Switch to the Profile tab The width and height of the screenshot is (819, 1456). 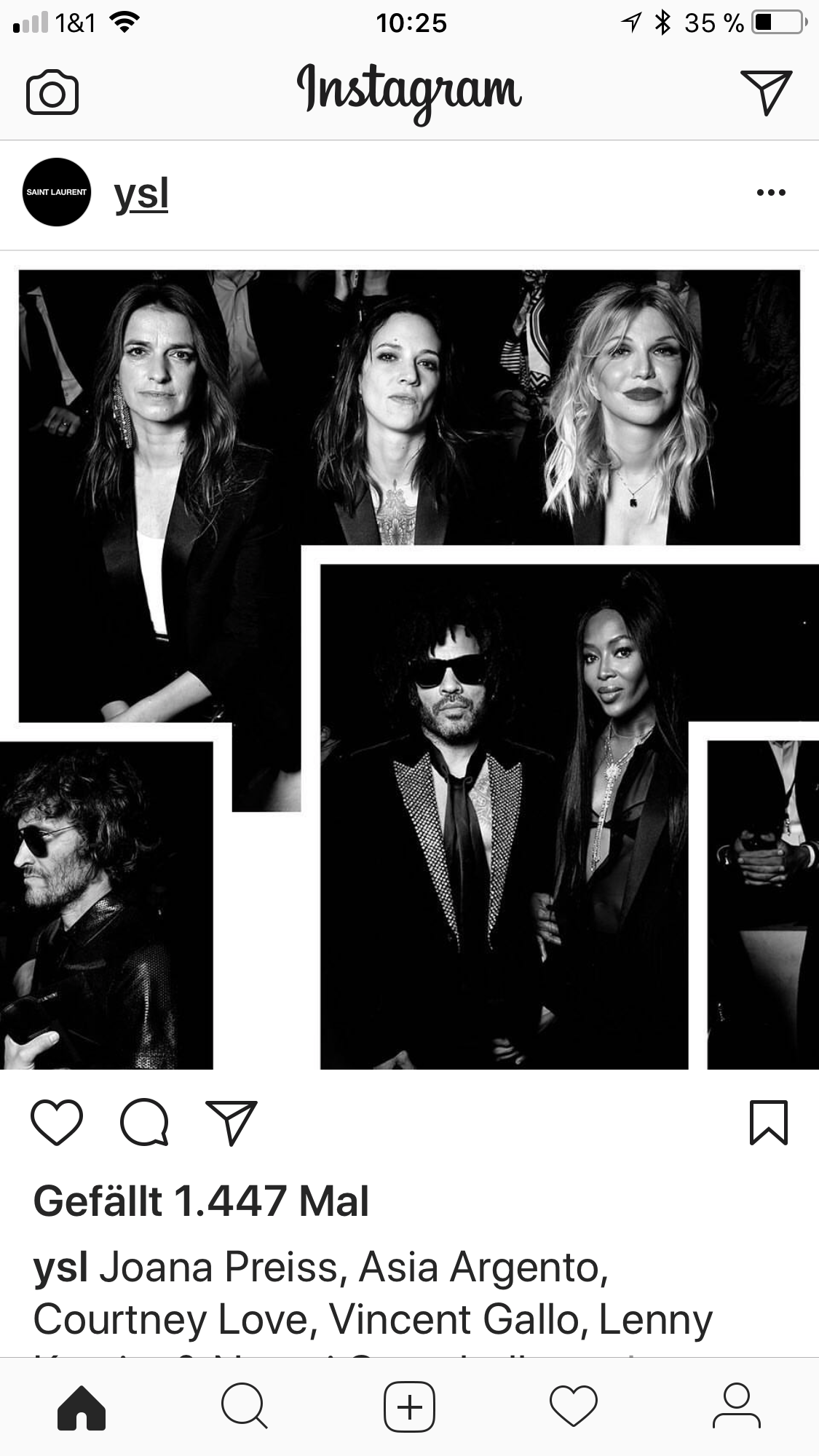tap(737, 1407)
